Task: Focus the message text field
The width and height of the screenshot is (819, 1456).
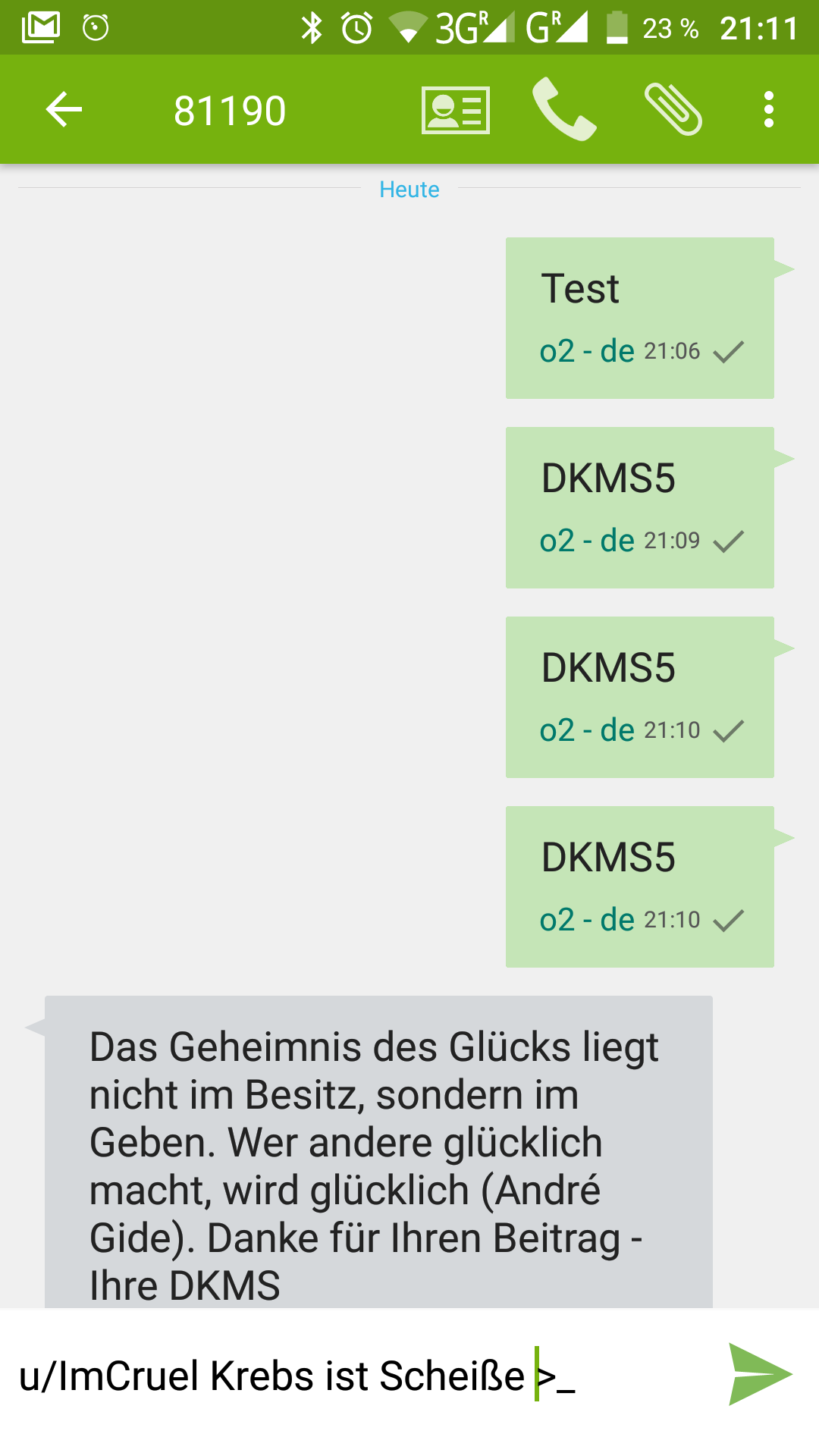Action: click(356, 1376)
